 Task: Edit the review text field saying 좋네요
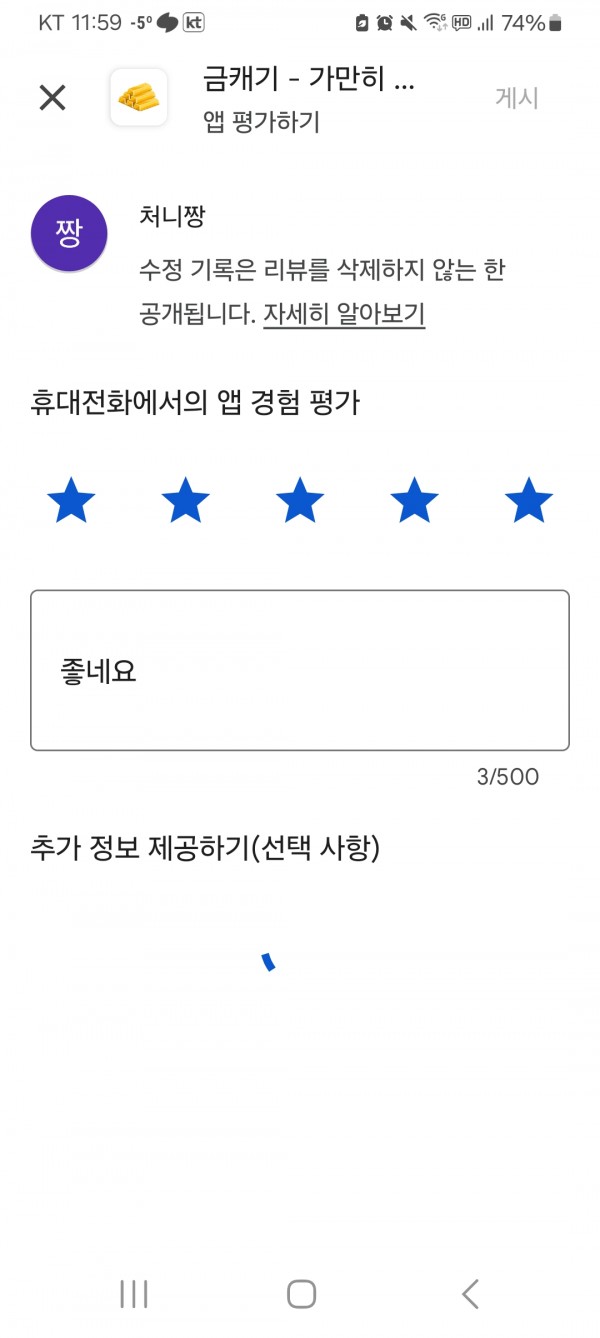point(300,670)
